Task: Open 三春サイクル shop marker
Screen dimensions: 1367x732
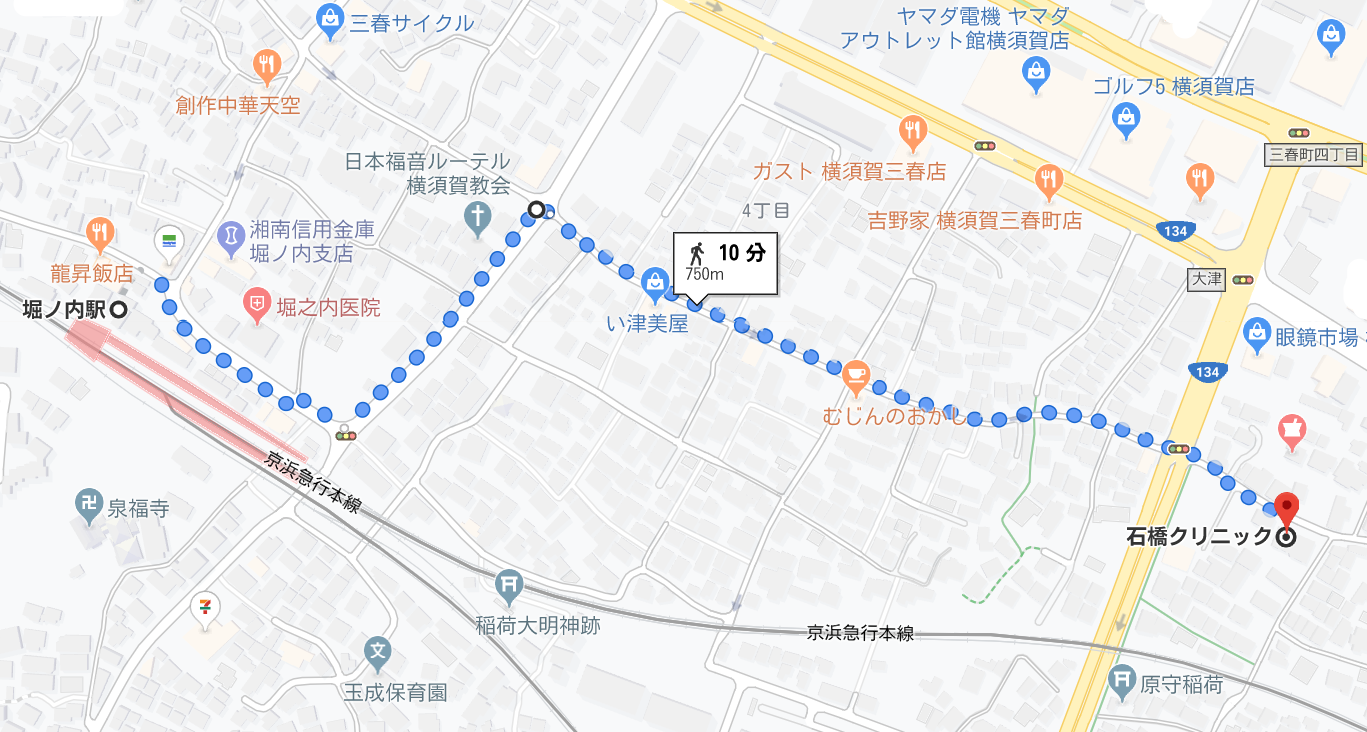Action: (x=328, y=19)
